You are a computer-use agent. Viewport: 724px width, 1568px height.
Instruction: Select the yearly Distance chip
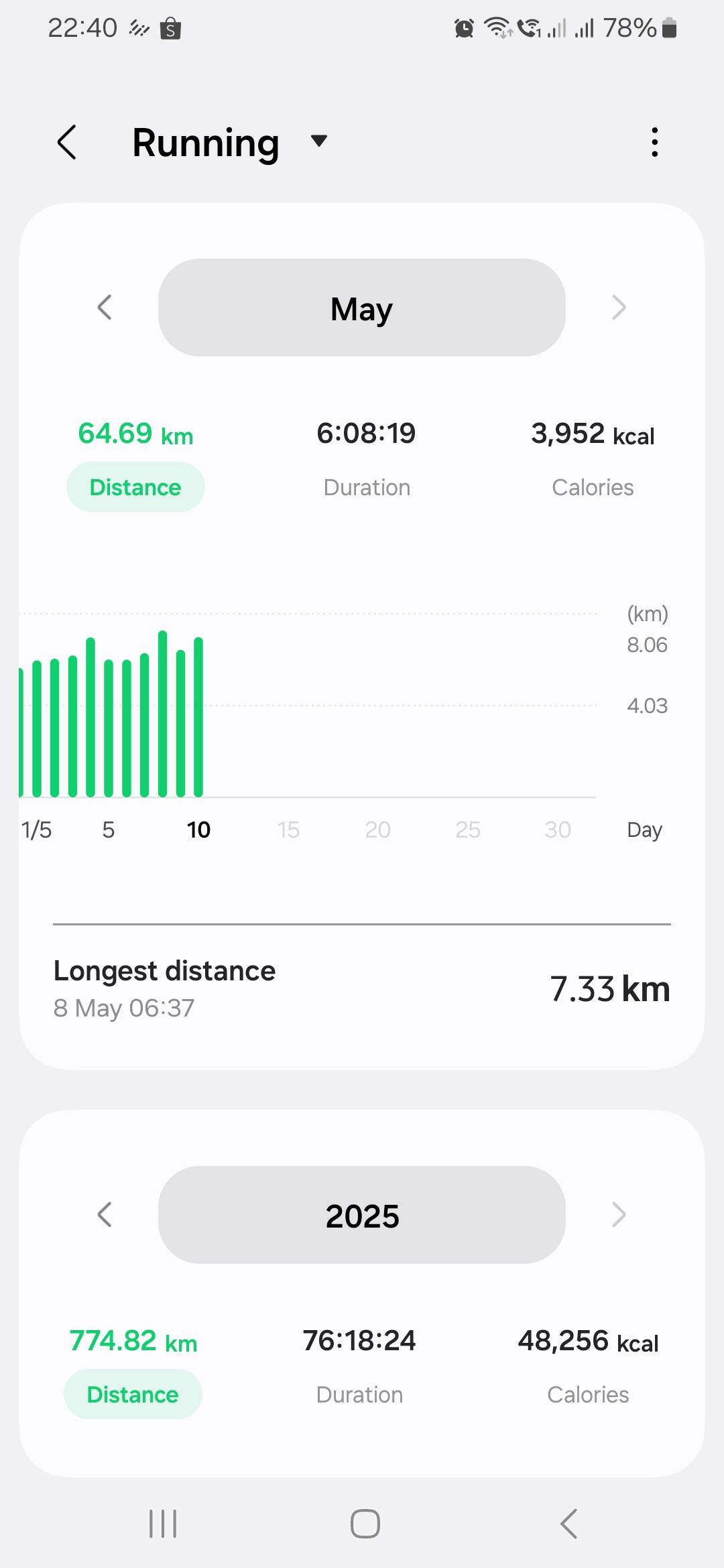[133, 1394]
